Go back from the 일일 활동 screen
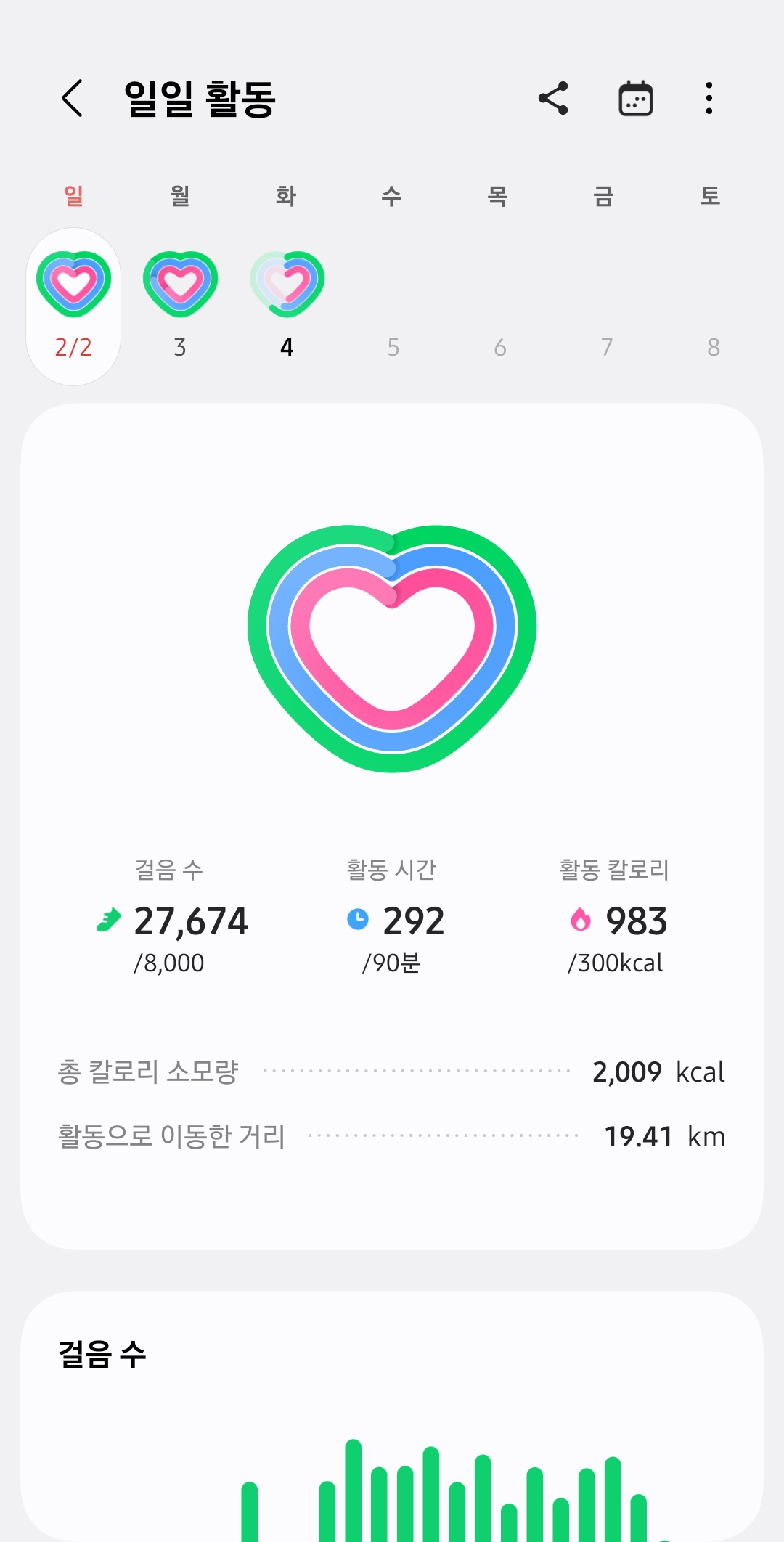The image size is (784, 1542). [73, 98]
